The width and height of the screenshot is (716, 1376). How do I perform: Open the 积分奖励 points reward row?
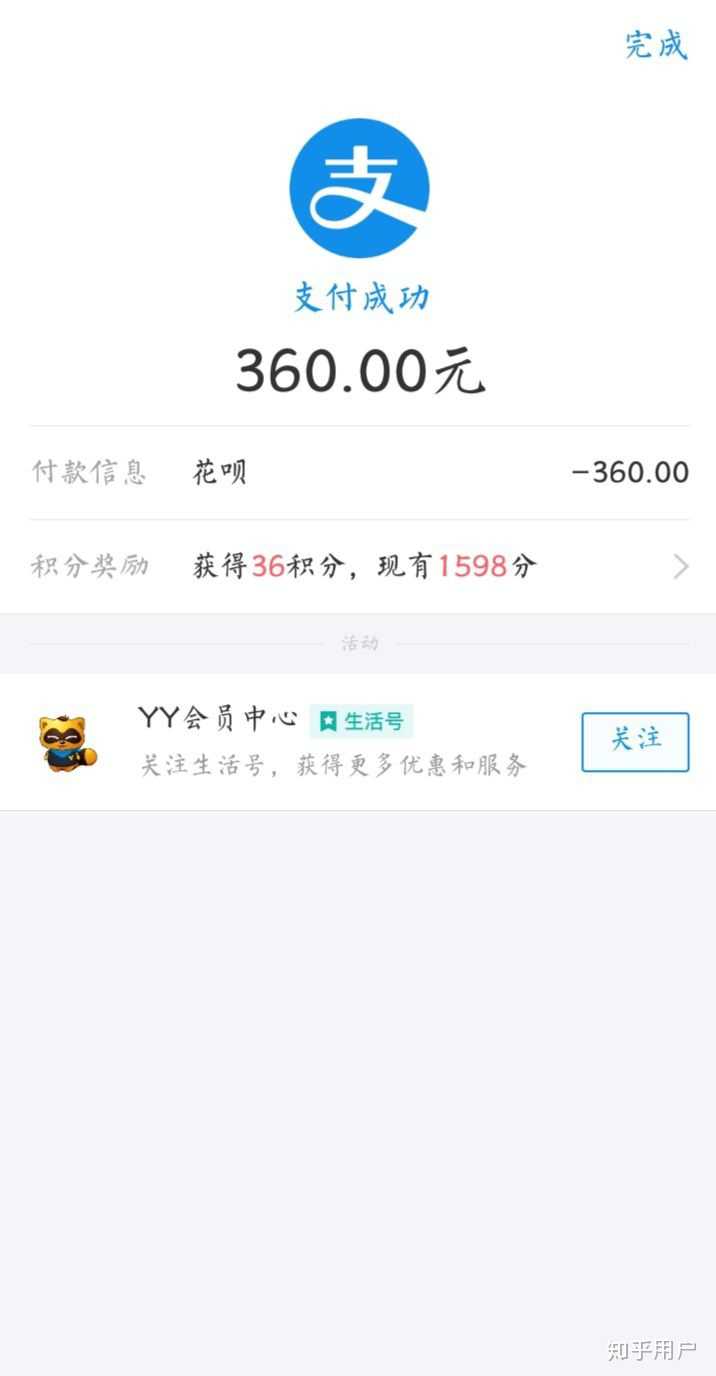(x=358, y=567)
